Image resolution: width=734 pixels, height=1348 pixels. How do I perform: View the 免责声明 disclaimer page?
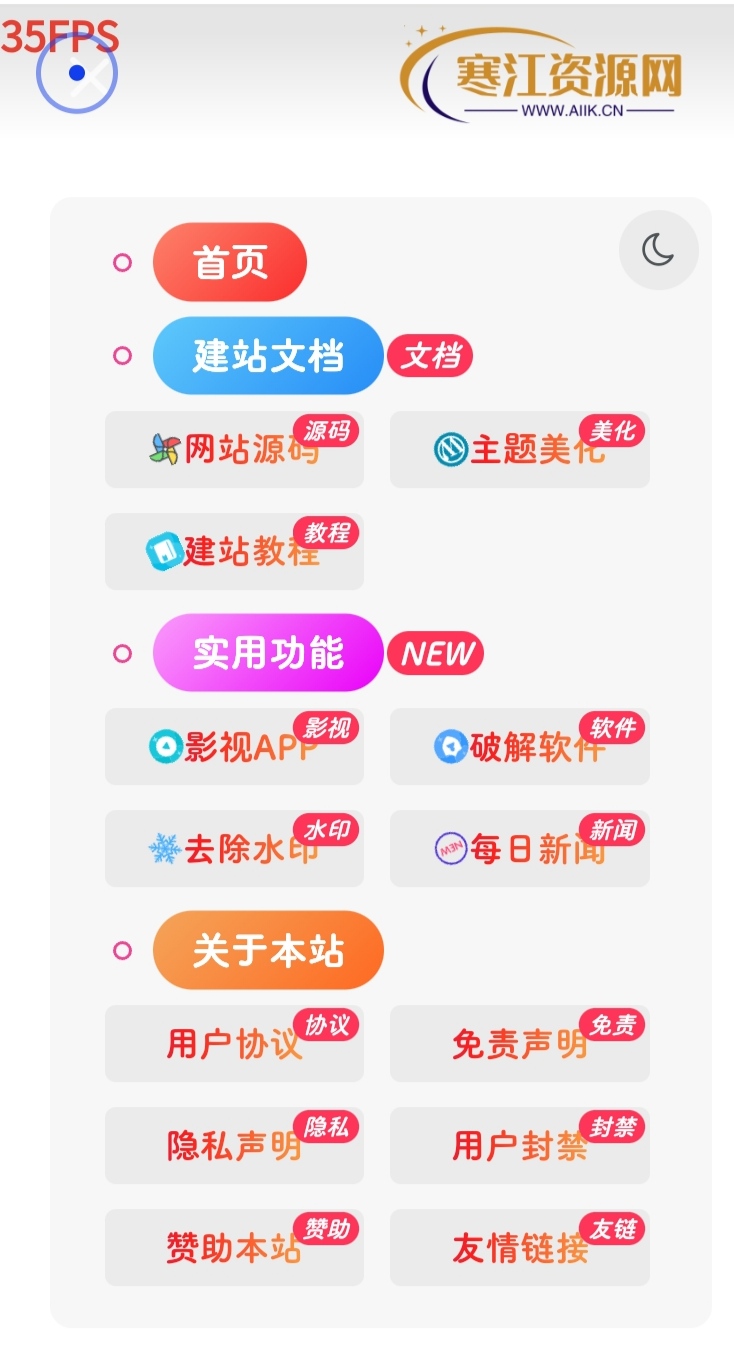pos(520,1043)
